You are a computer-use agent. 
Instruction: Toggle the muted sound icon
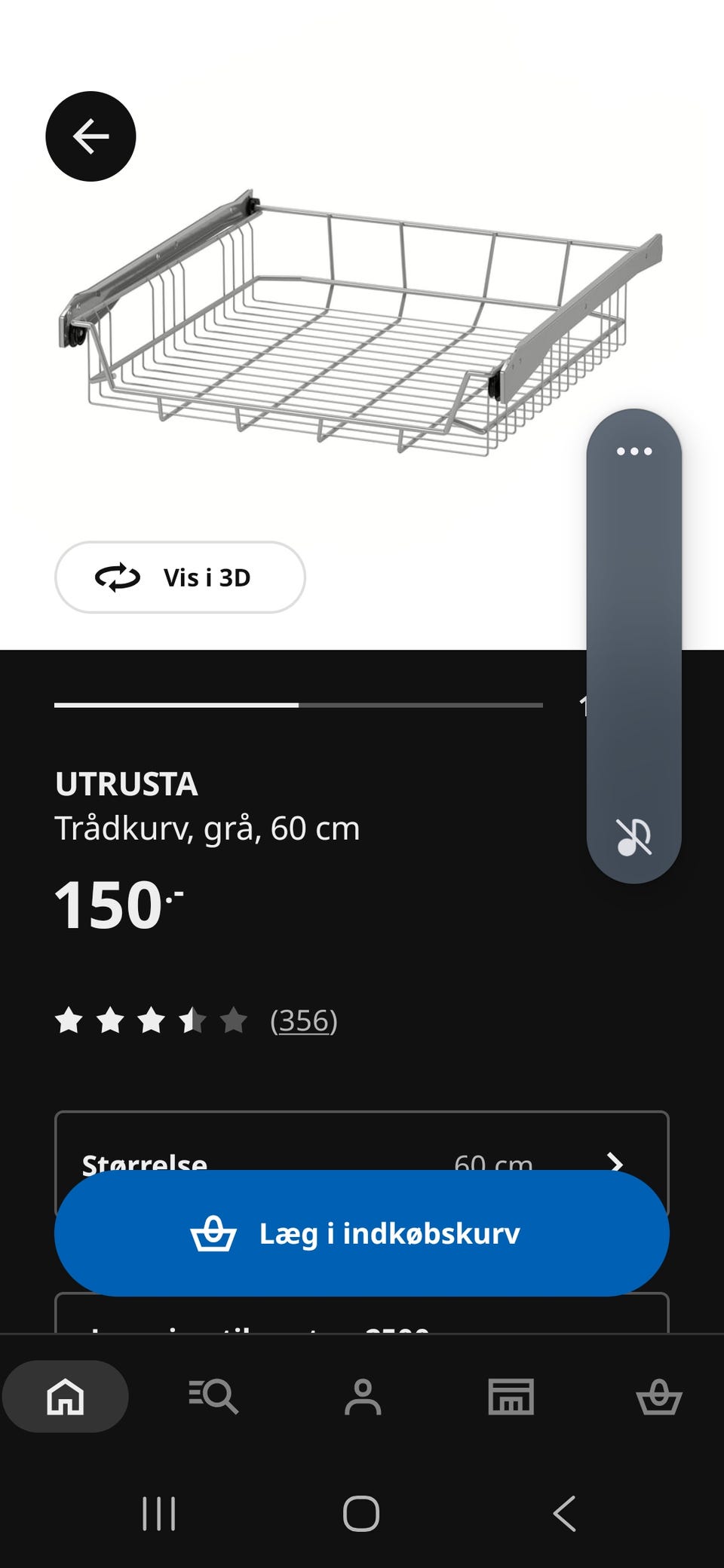(x=633, y=837)
